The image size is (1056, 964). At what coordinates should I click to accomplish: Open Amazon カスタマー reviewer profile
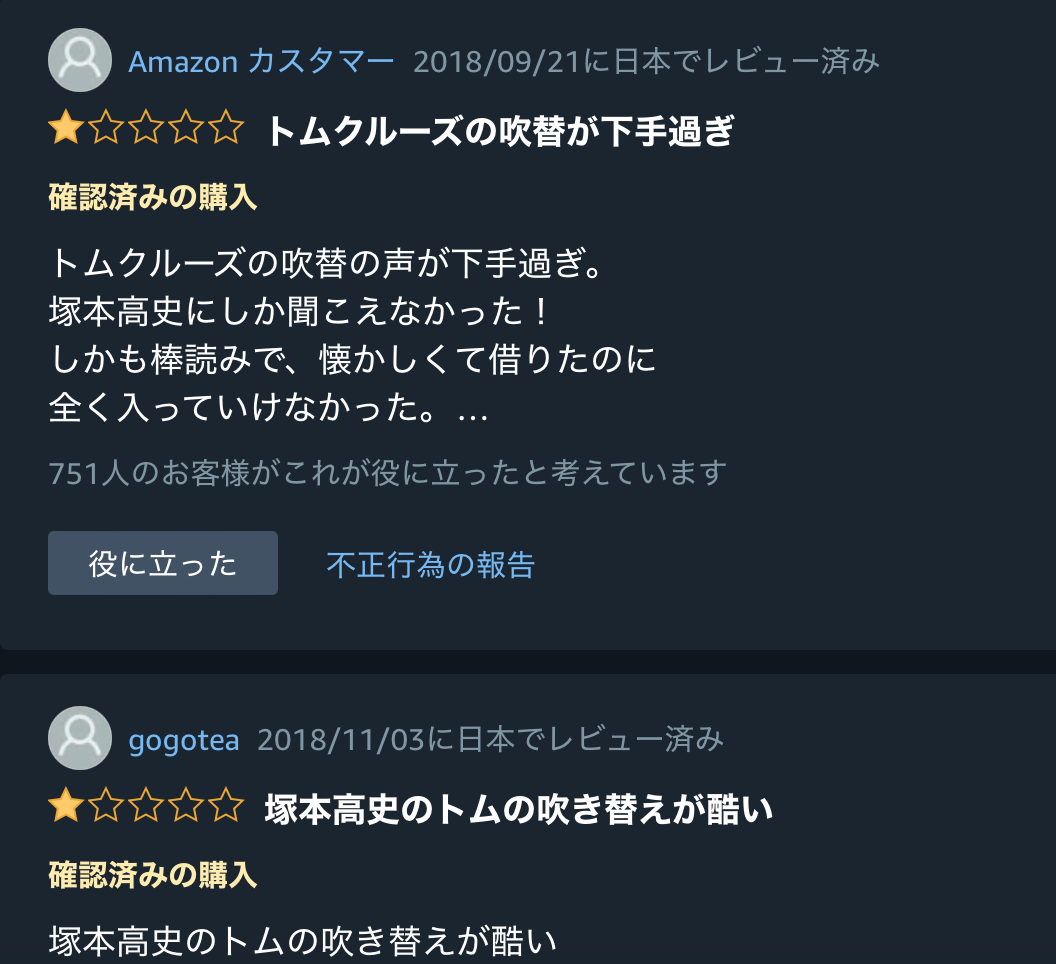coord(261,62)
